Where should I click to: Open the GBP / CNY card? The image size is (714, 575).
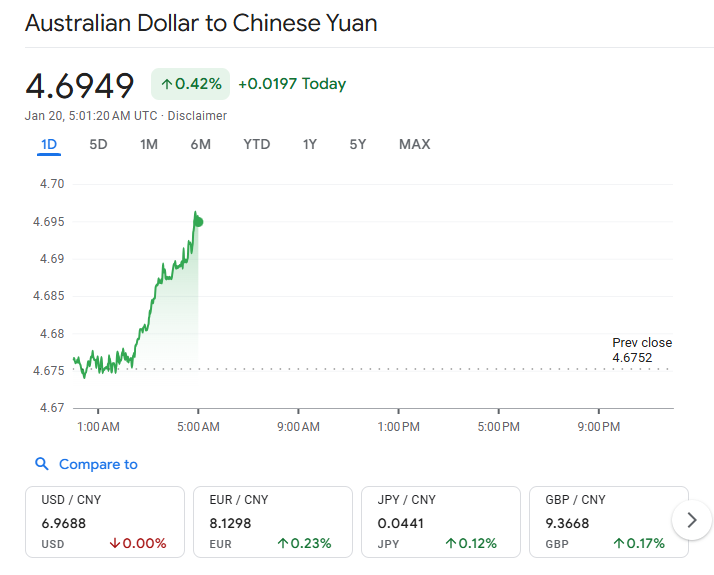[606, 521]
